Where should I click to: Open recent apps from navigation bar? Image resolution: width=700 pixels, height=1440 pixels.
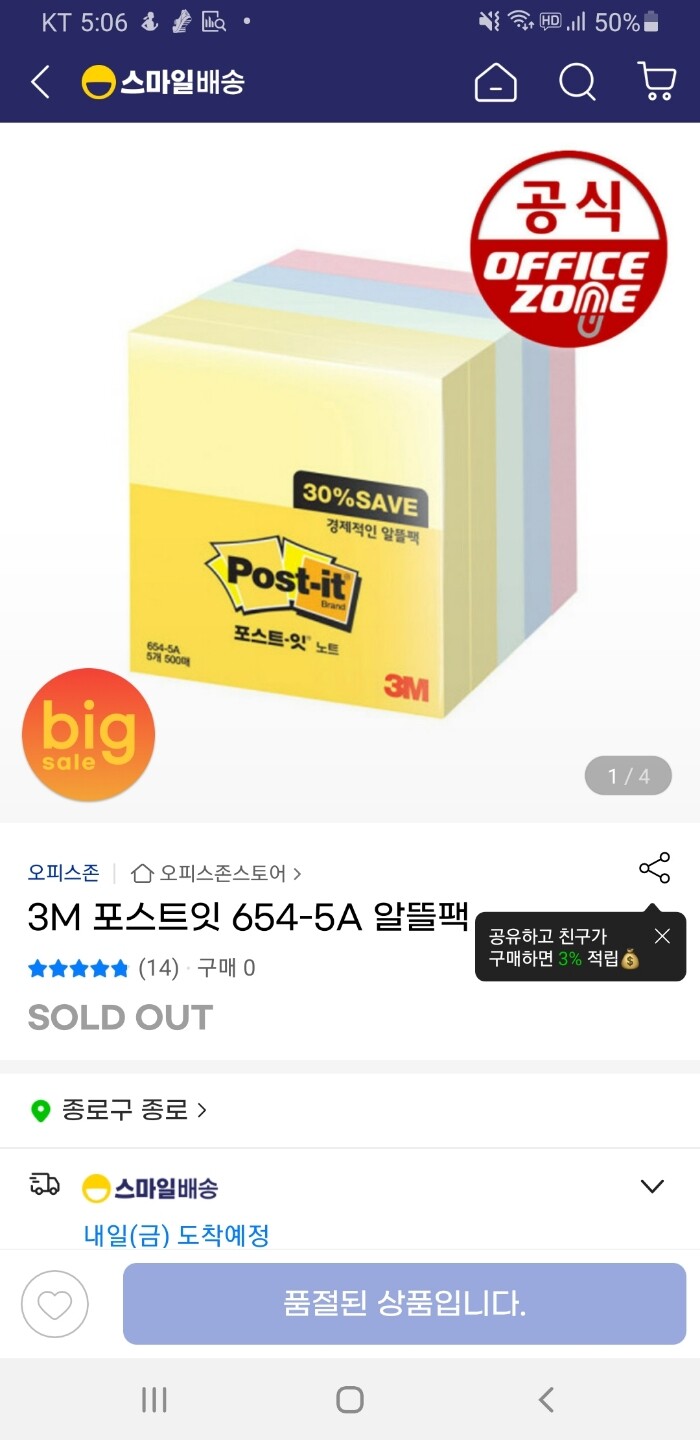click(154, 1399)
